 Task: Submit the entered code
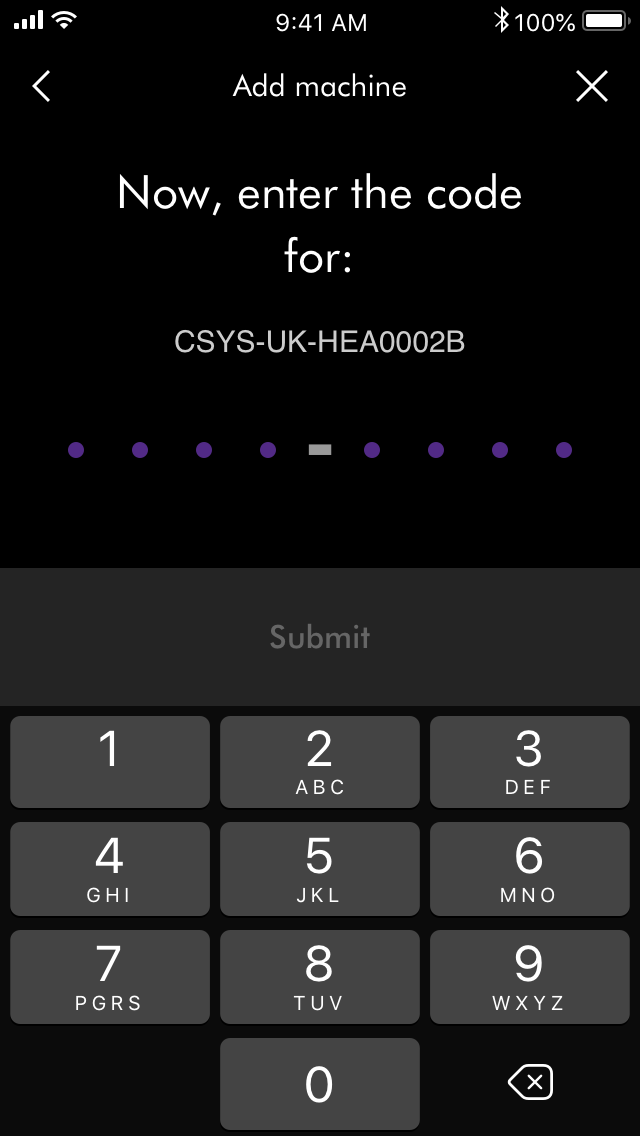coord(320,637)
